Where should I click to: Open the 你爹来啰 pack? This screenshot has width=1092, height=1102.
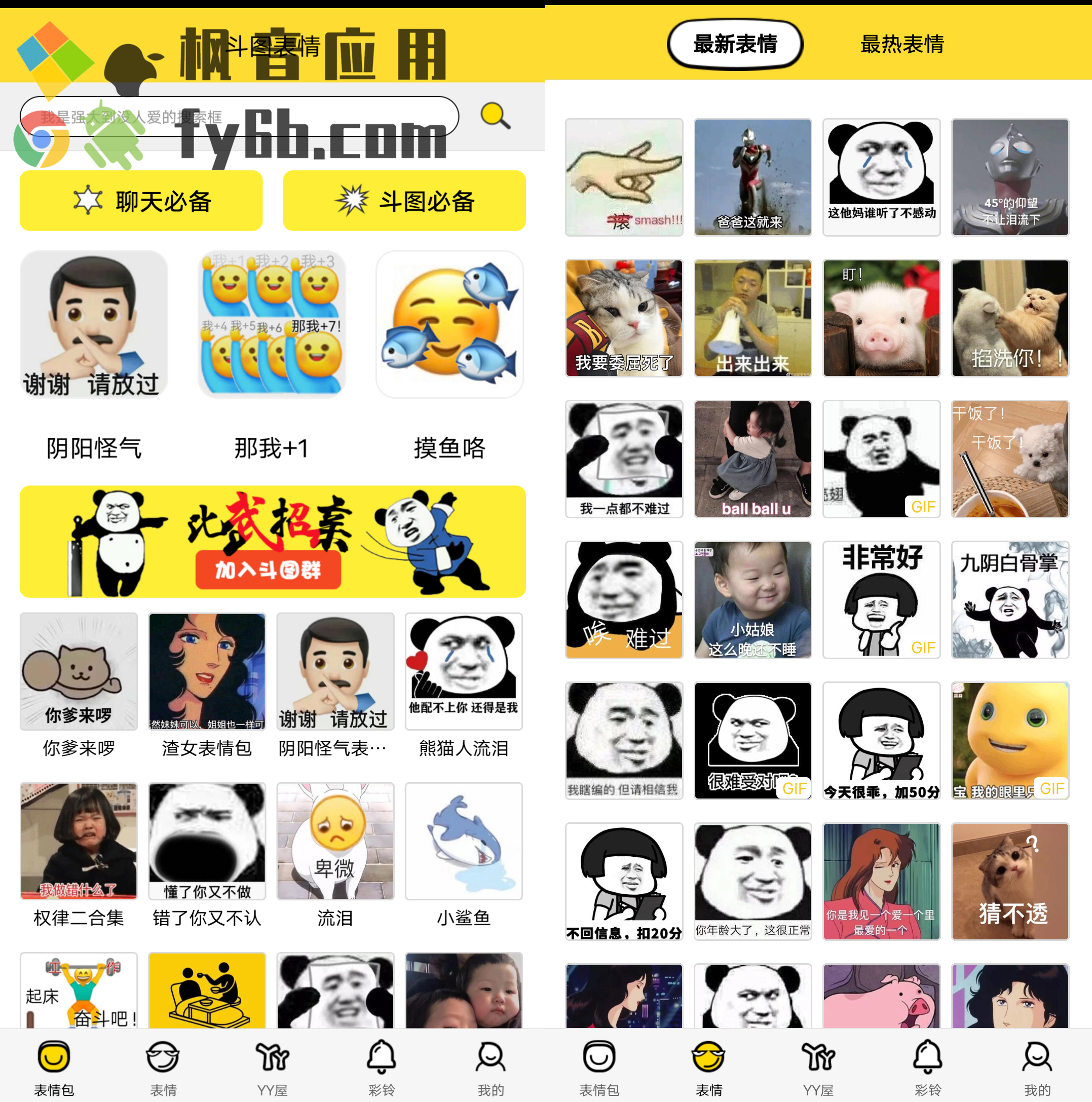click(79, 671)
